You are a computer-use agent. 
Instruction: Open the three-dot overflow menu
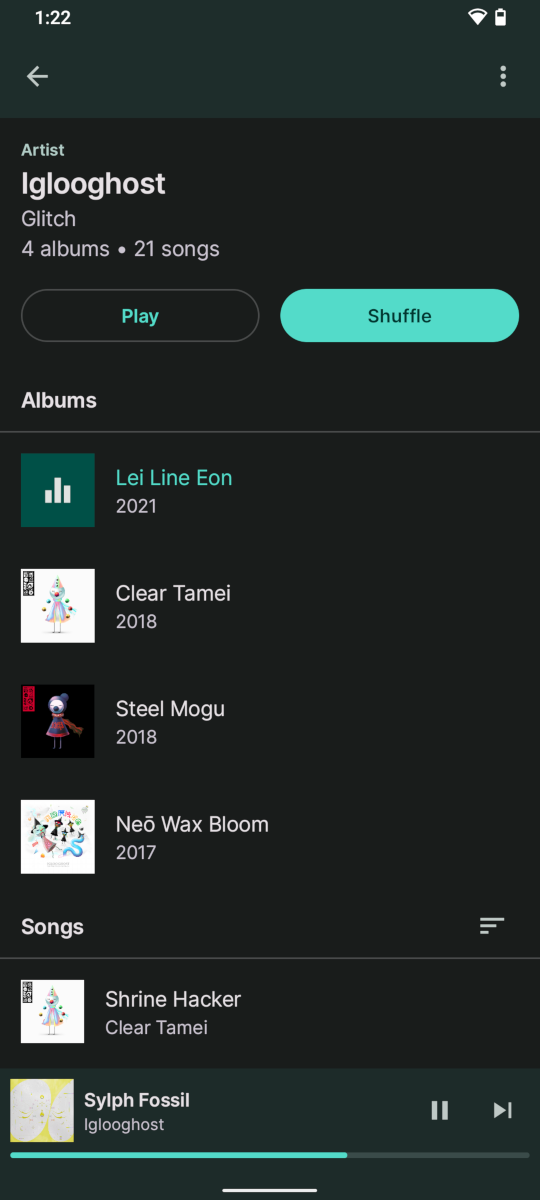(x=503, y=76)
